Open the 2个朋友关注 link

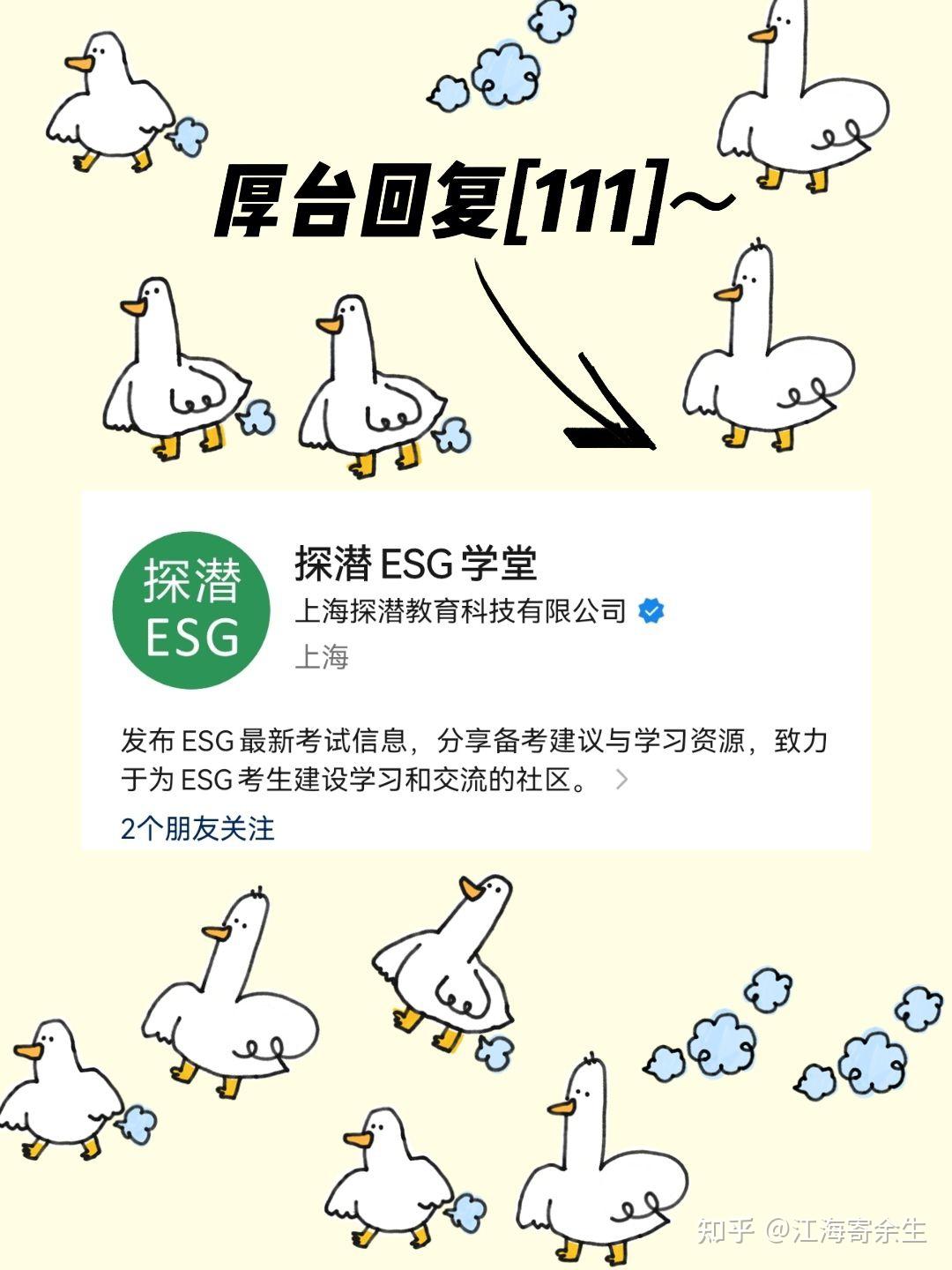[x=196, y=827]
